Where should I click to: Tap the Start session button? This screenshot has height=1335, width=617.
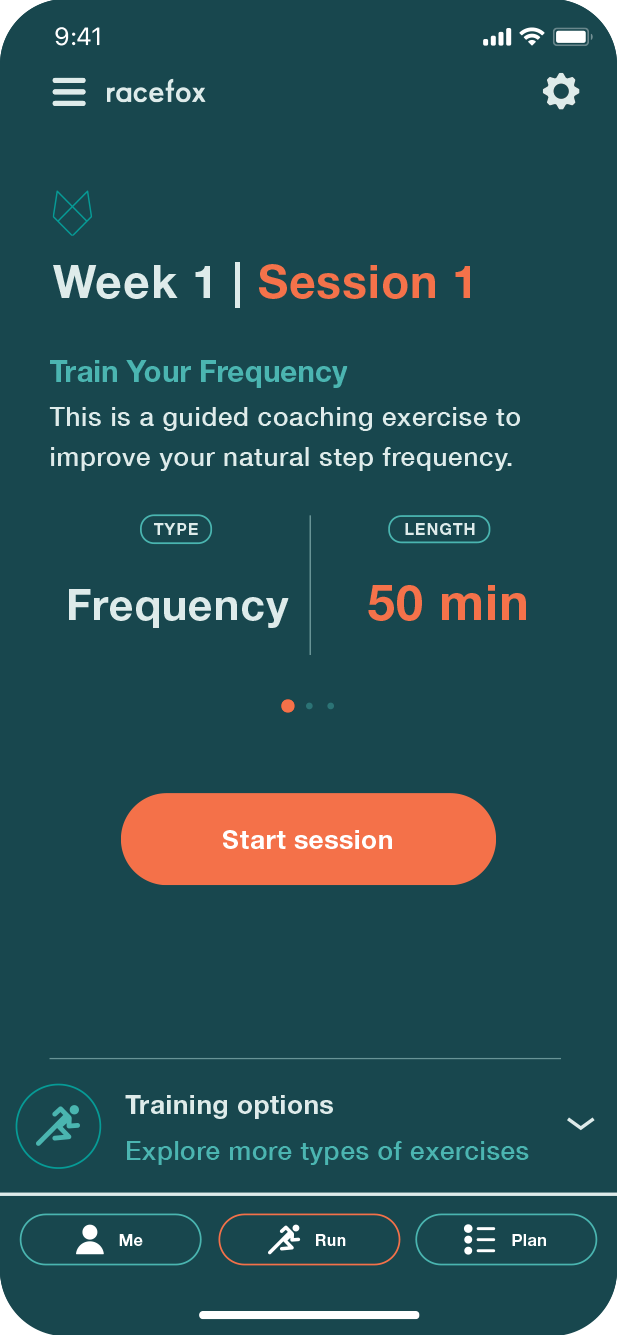tap(308, 839)
